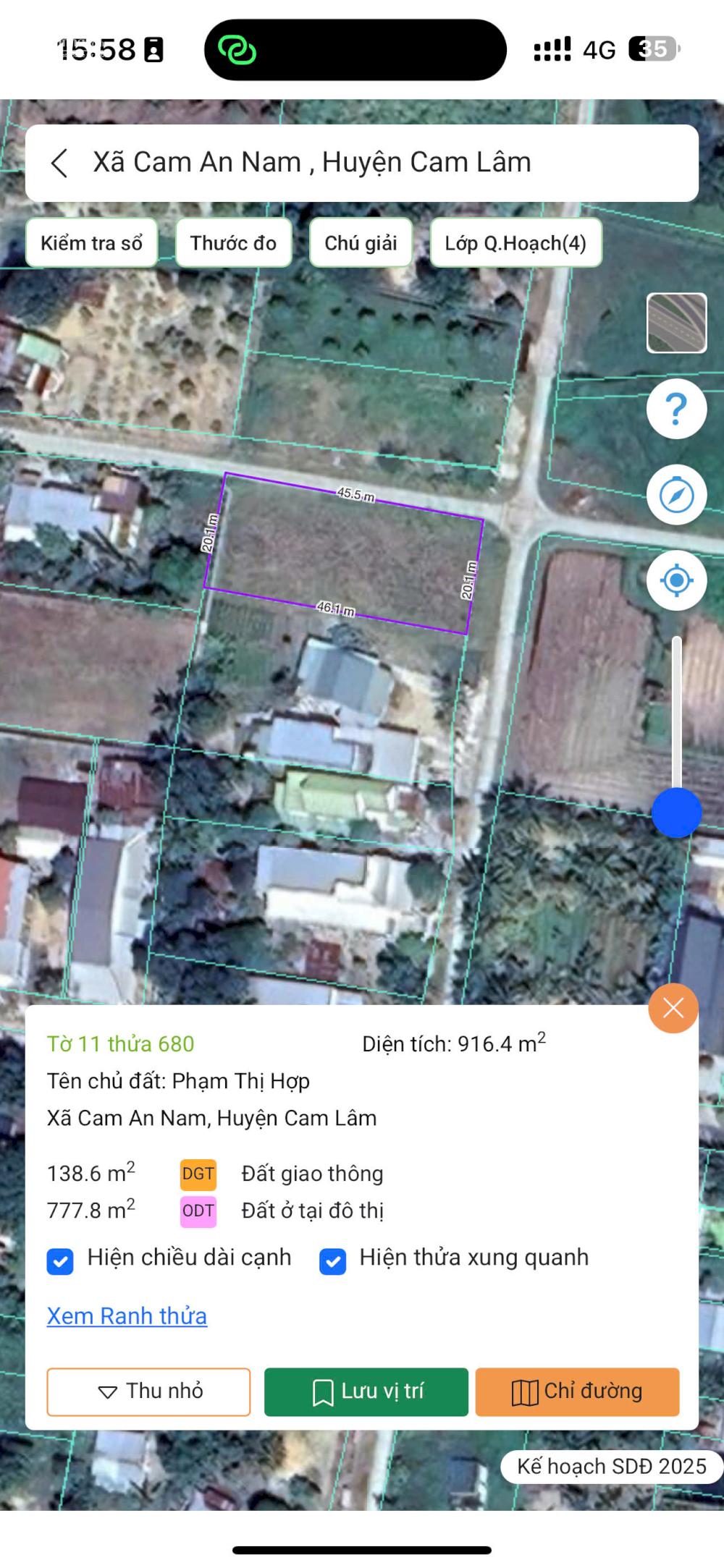724x1568 pixels.
Task: Save this location with Lưu vị trí
Action: (x=366, y=1391)
